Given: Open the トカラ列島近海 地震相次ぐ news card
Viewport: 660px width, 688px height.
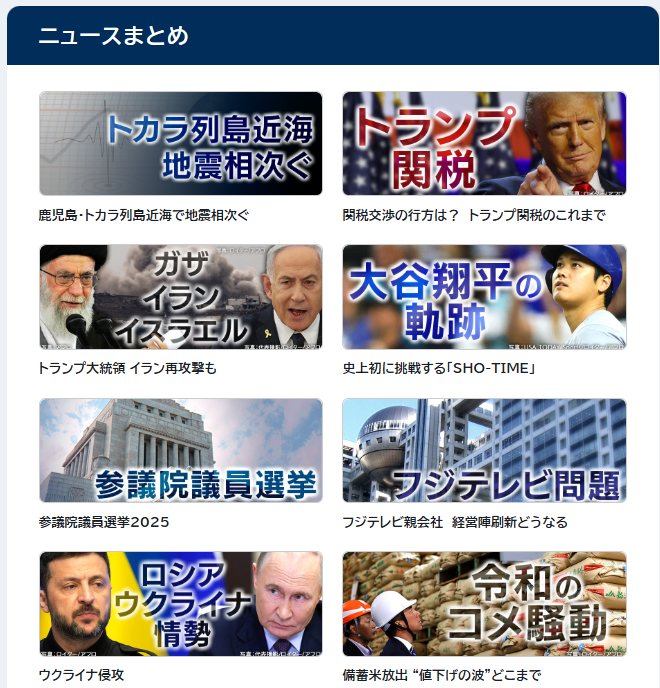Looking at the screenshot, I should click(180, 144).
